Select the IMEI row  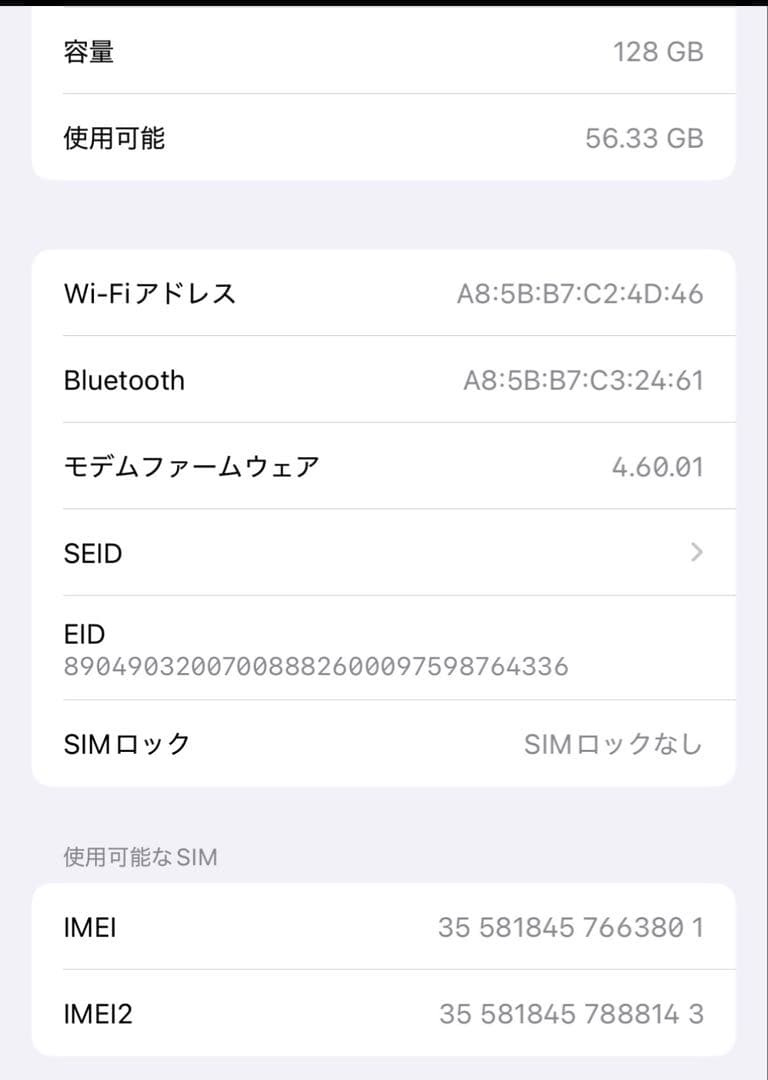pyautogui.click(x=384, y=928)
